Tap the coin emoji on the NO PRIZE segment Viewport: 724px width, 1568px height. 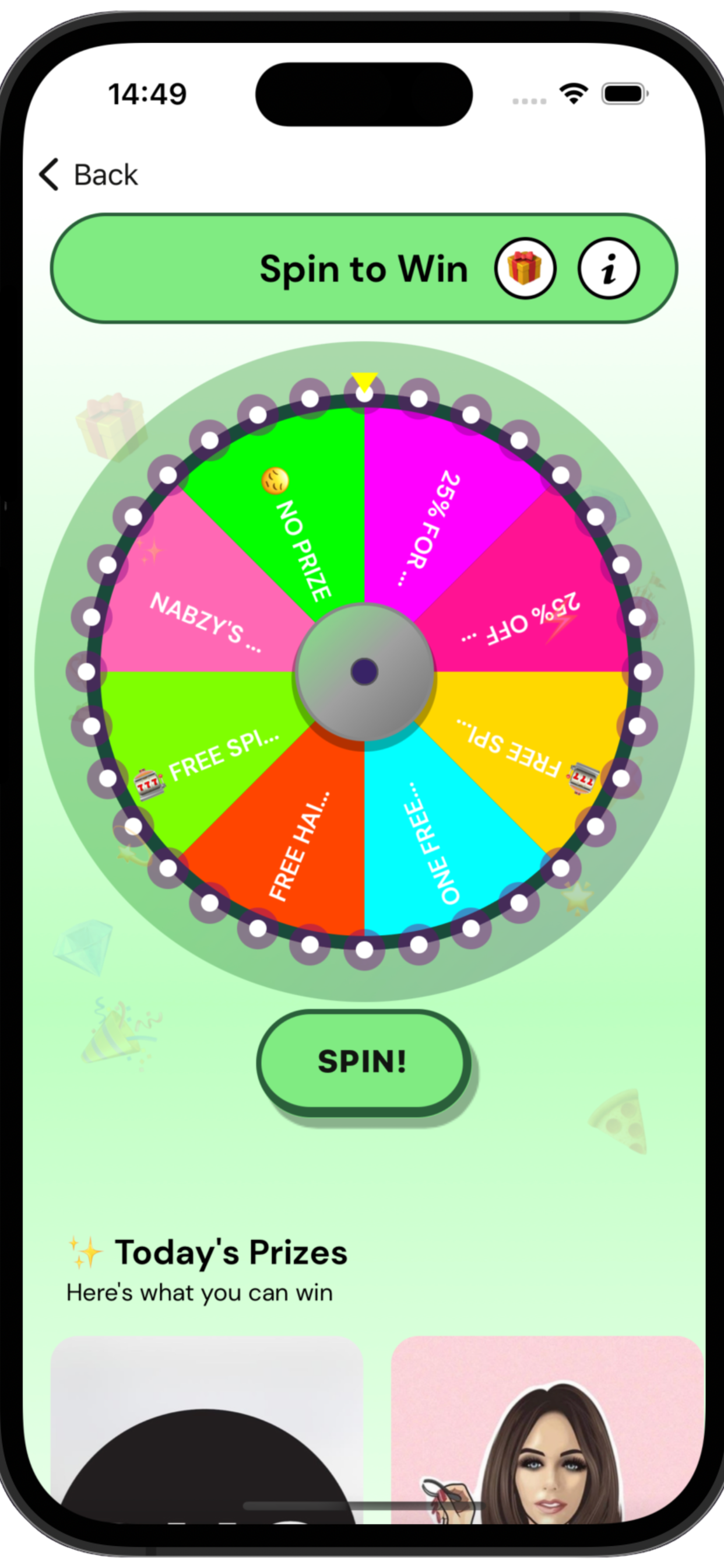pos(275,481)
